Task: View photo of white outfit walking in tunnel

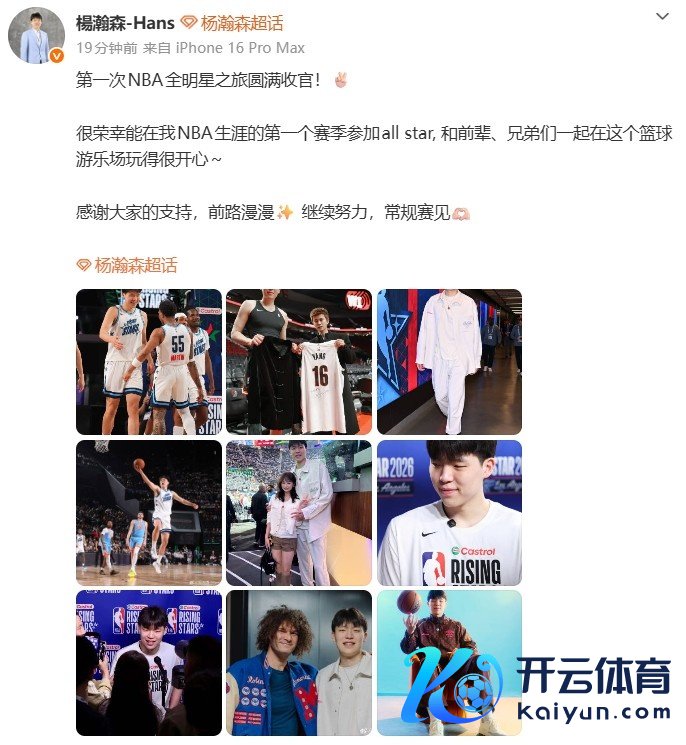Action: 449,361
